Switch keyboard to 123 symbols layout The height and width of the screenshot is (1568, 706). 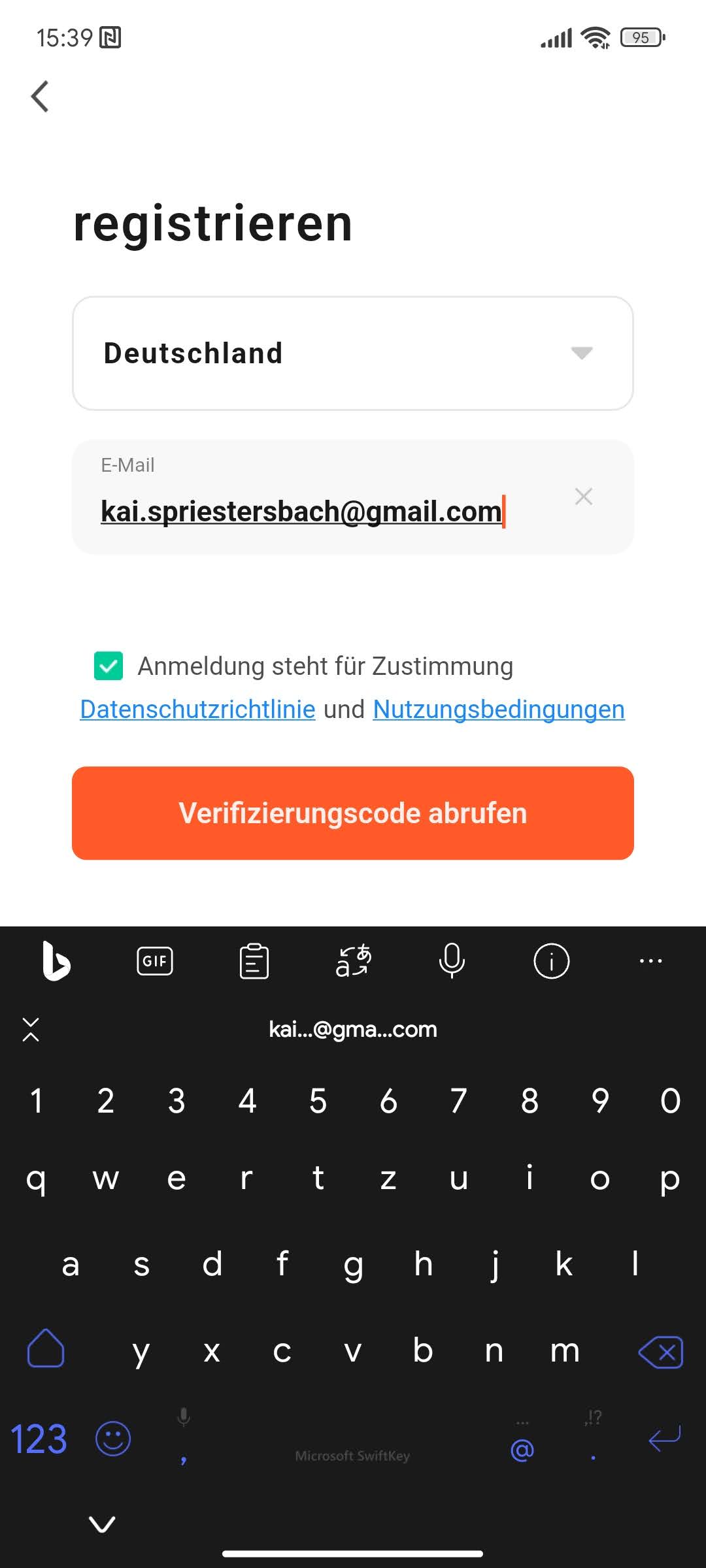point(39,1439)
